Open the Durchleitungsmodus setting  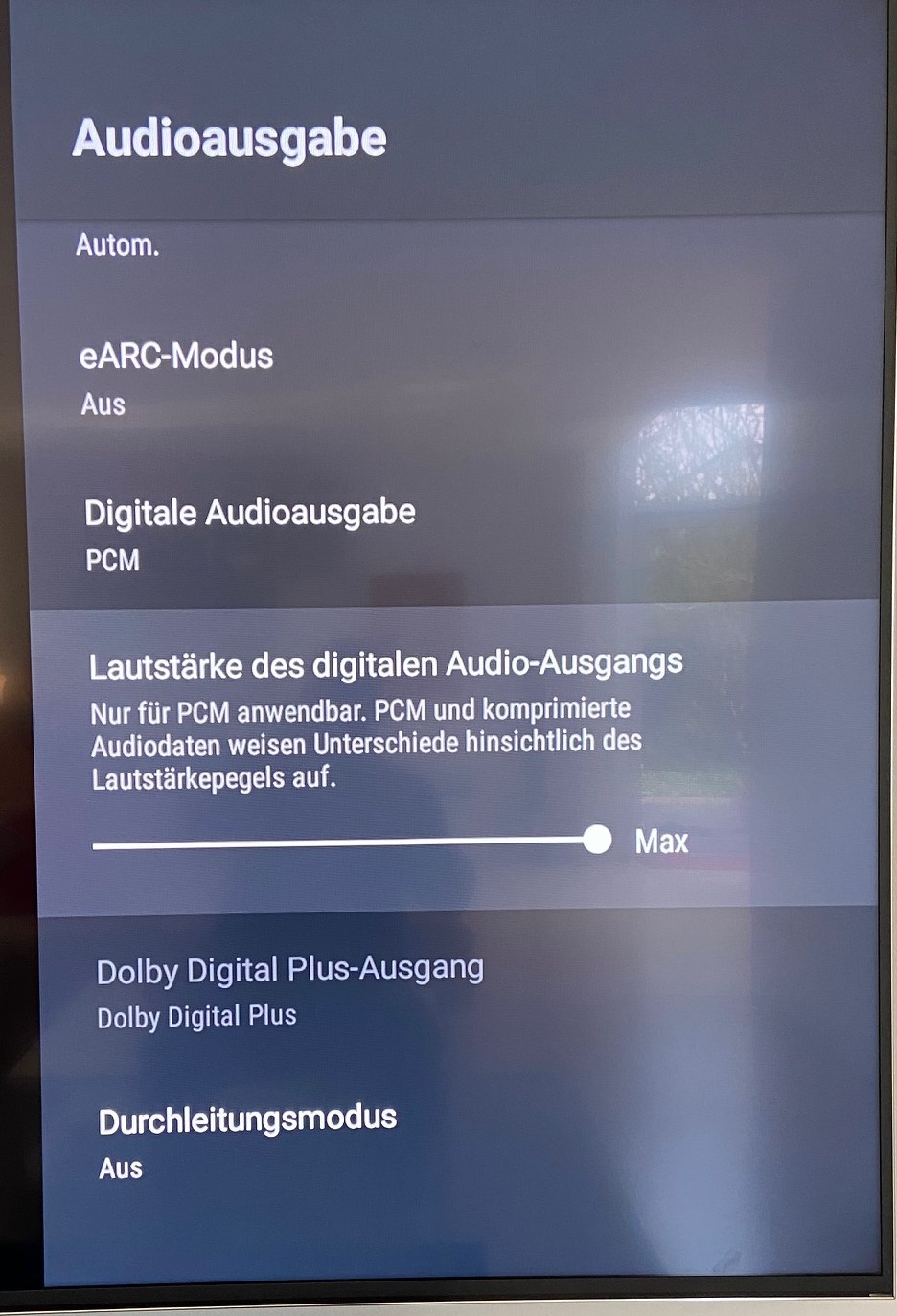coord(247,1141)
